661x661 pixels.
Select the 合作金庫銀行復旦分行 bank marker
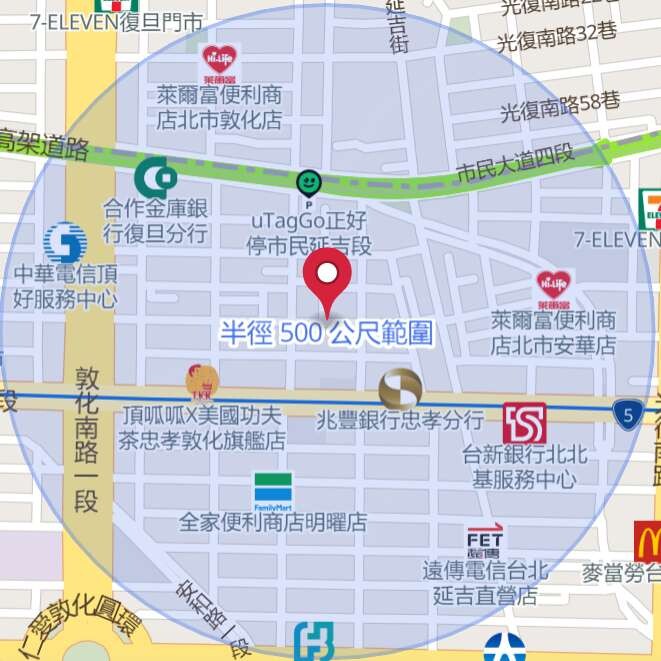[156, 178]
